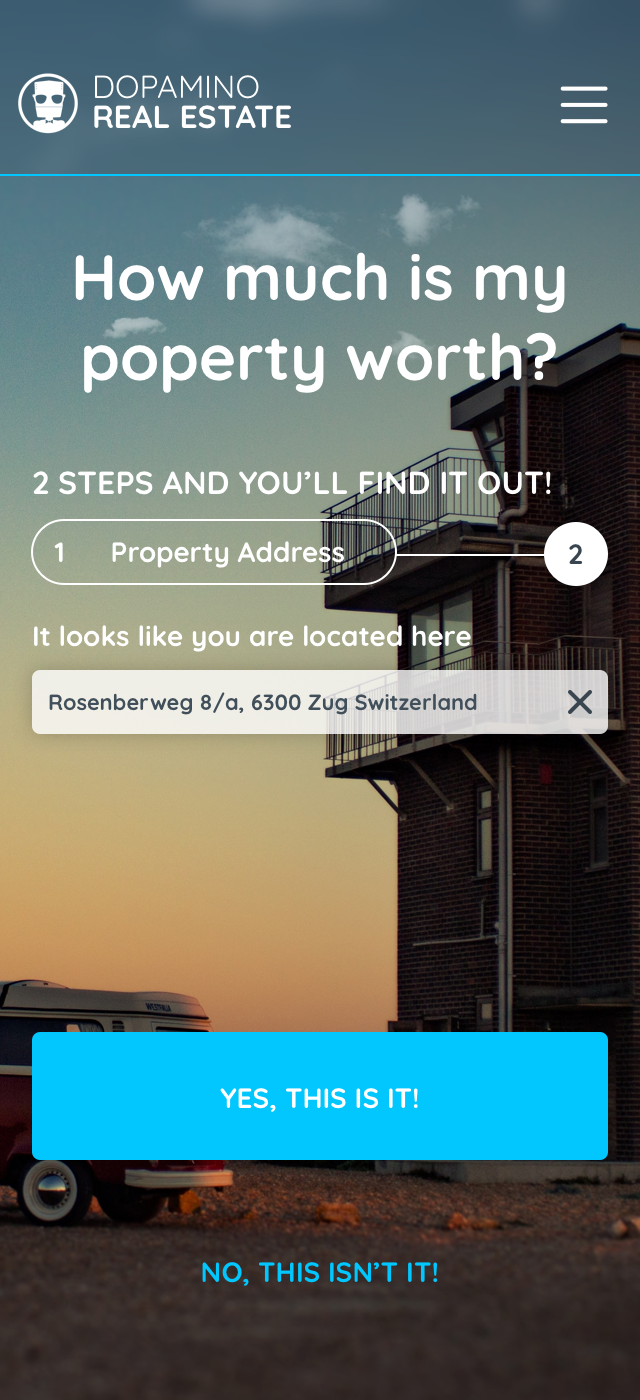
Task: Tap the Dopamino Real Estate home logo
Action: click(155, 103)
